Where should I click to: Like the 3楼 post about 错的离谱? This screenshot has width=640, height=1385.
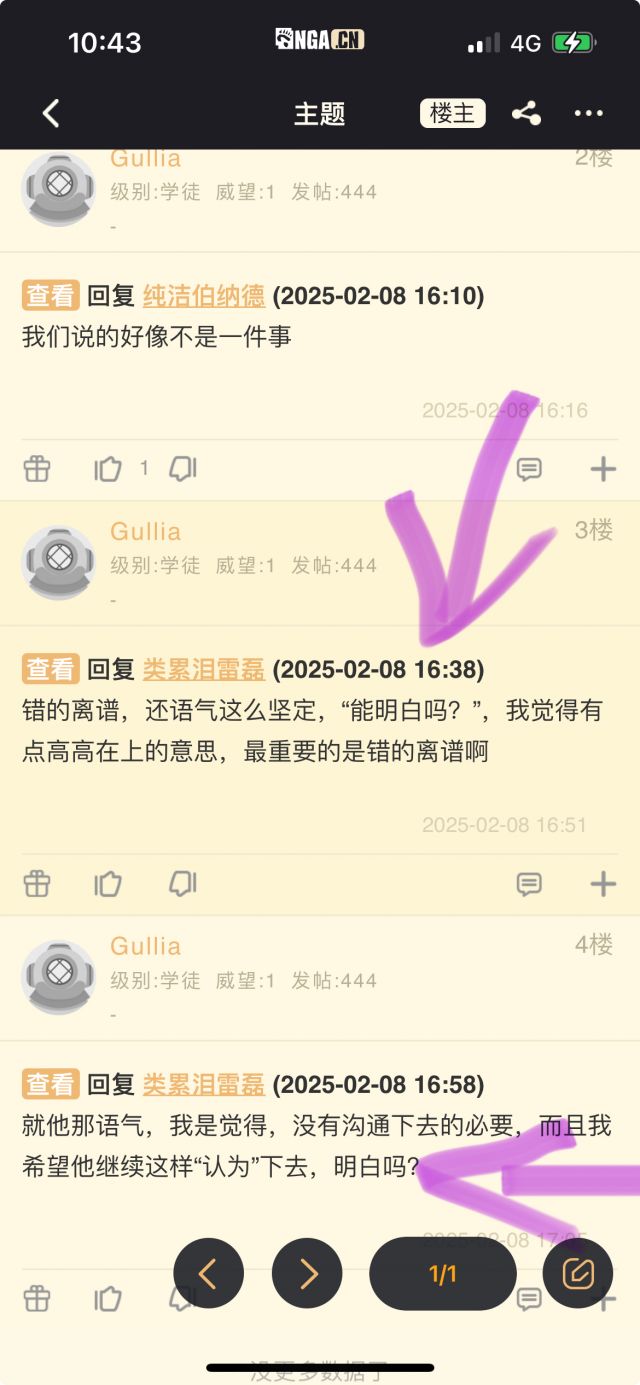click(x=108, y=883)
